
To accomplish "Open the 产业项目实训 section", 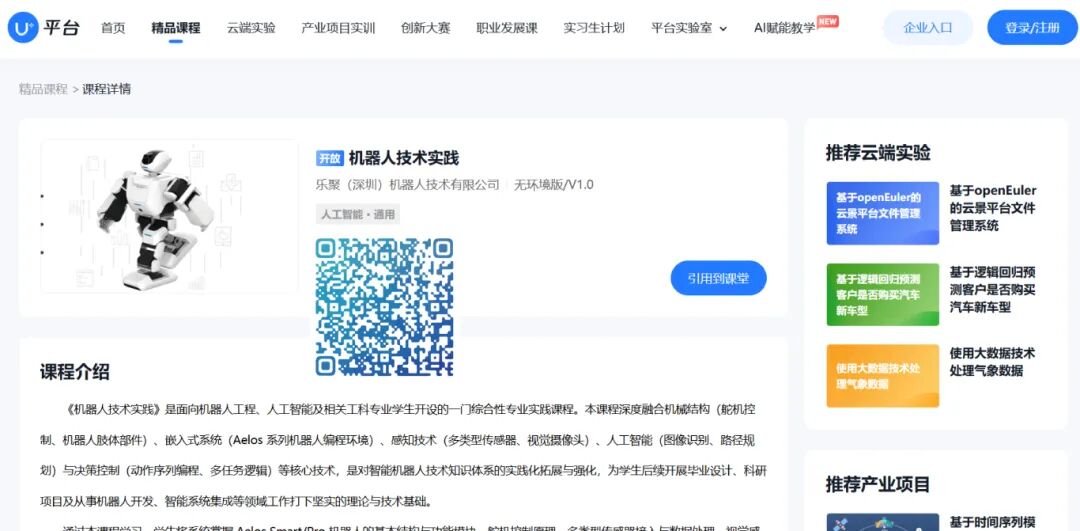I will click(x=338, y=28).
